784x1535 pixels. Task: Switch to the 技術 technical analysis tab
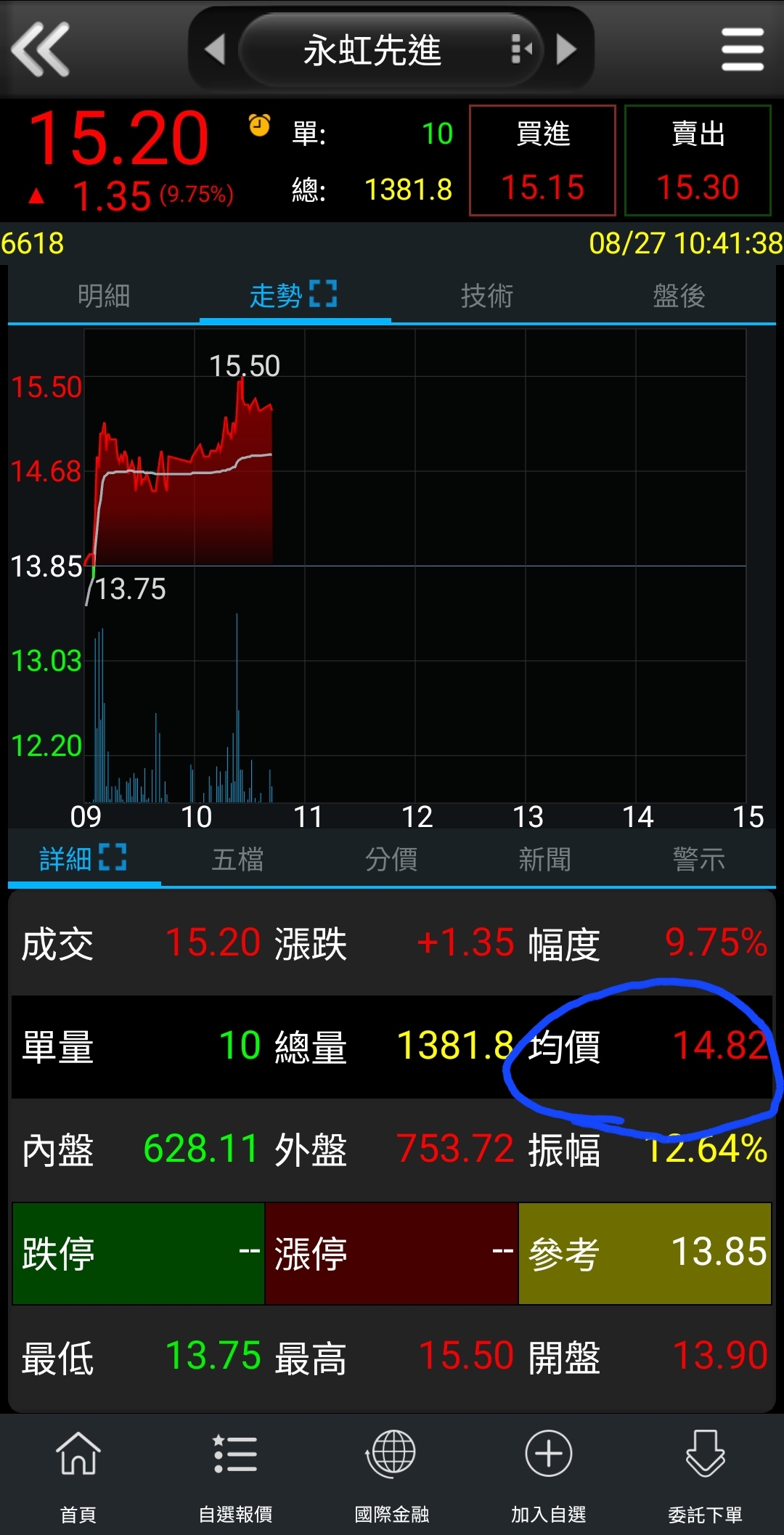pos(486,296)
